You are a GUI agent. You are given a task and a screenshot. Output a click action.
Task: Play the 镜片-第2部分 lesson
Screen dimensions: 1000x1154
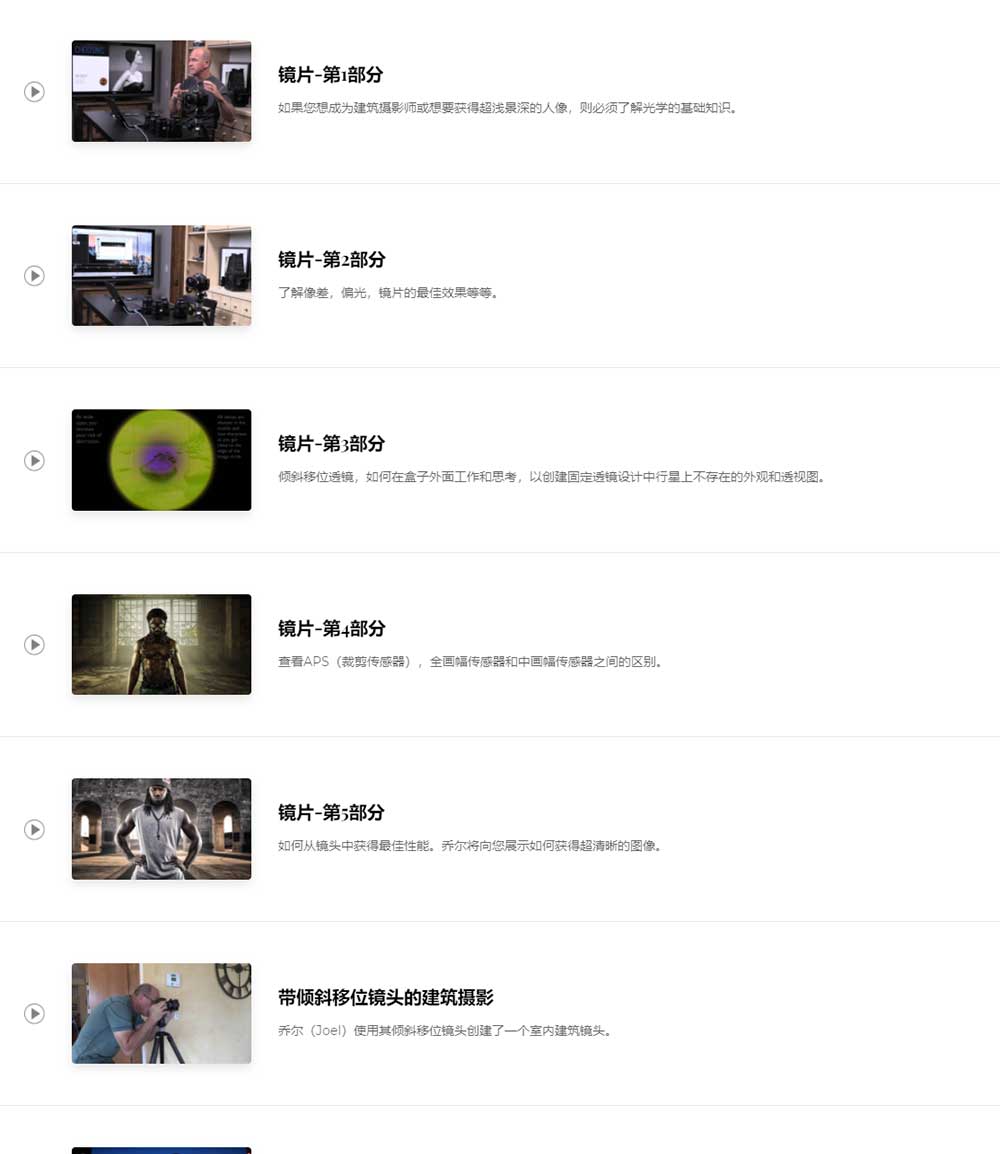pos(34,276)
